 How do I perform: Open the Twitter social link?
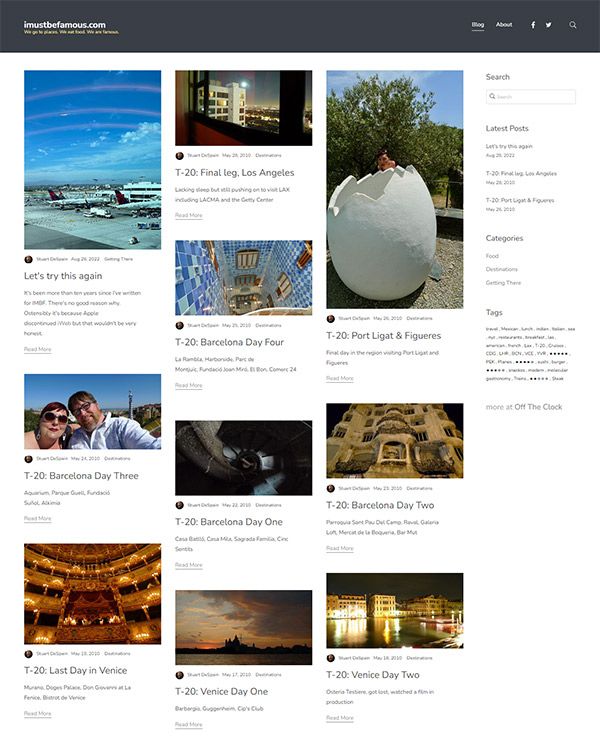coord(548,25)
